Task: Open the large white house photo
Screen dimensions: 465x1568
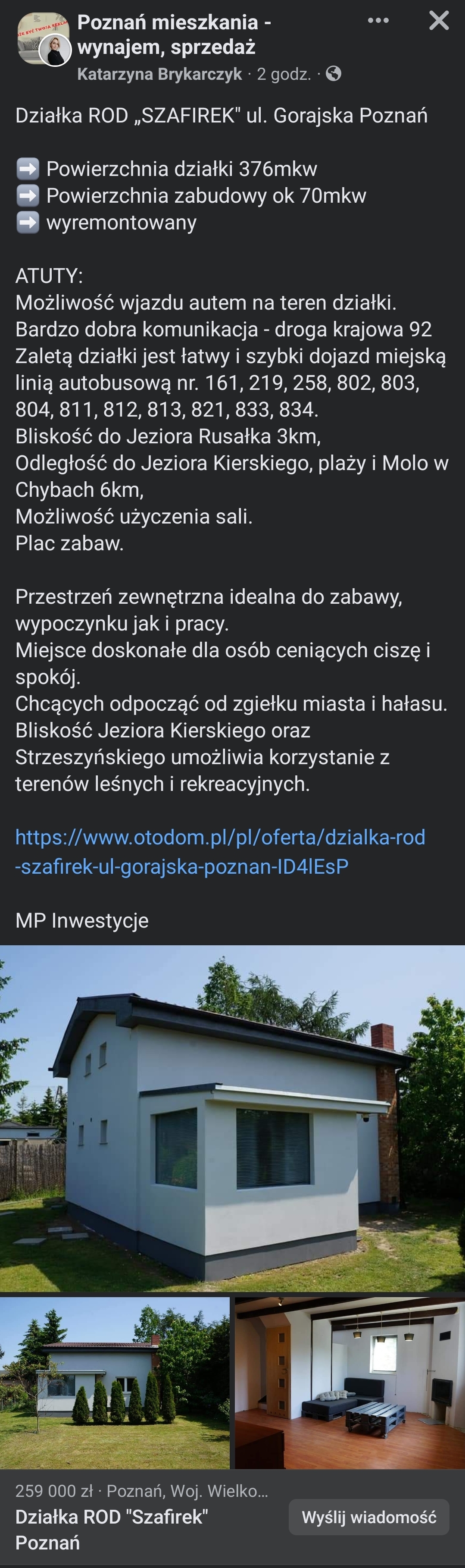Action: [233, 1117]
